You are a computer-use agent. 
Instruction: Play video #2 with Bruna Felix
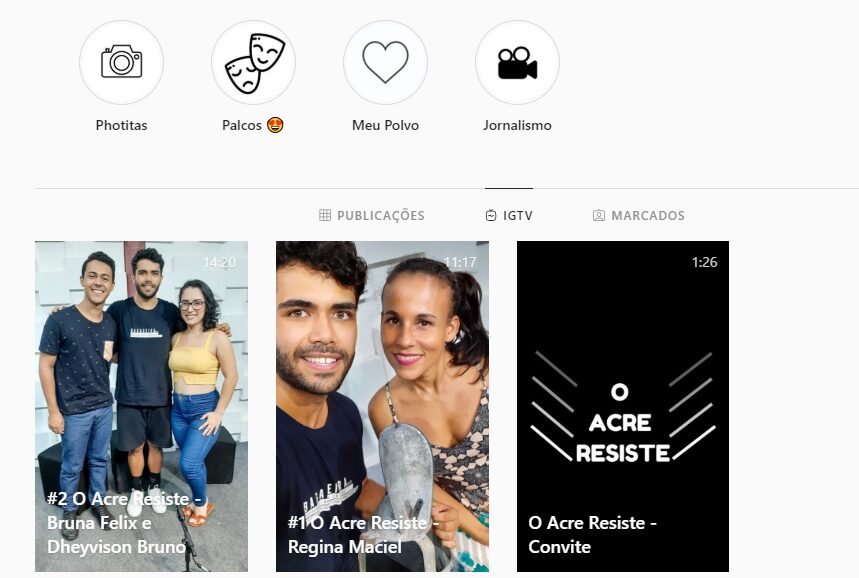coord(141,406)
